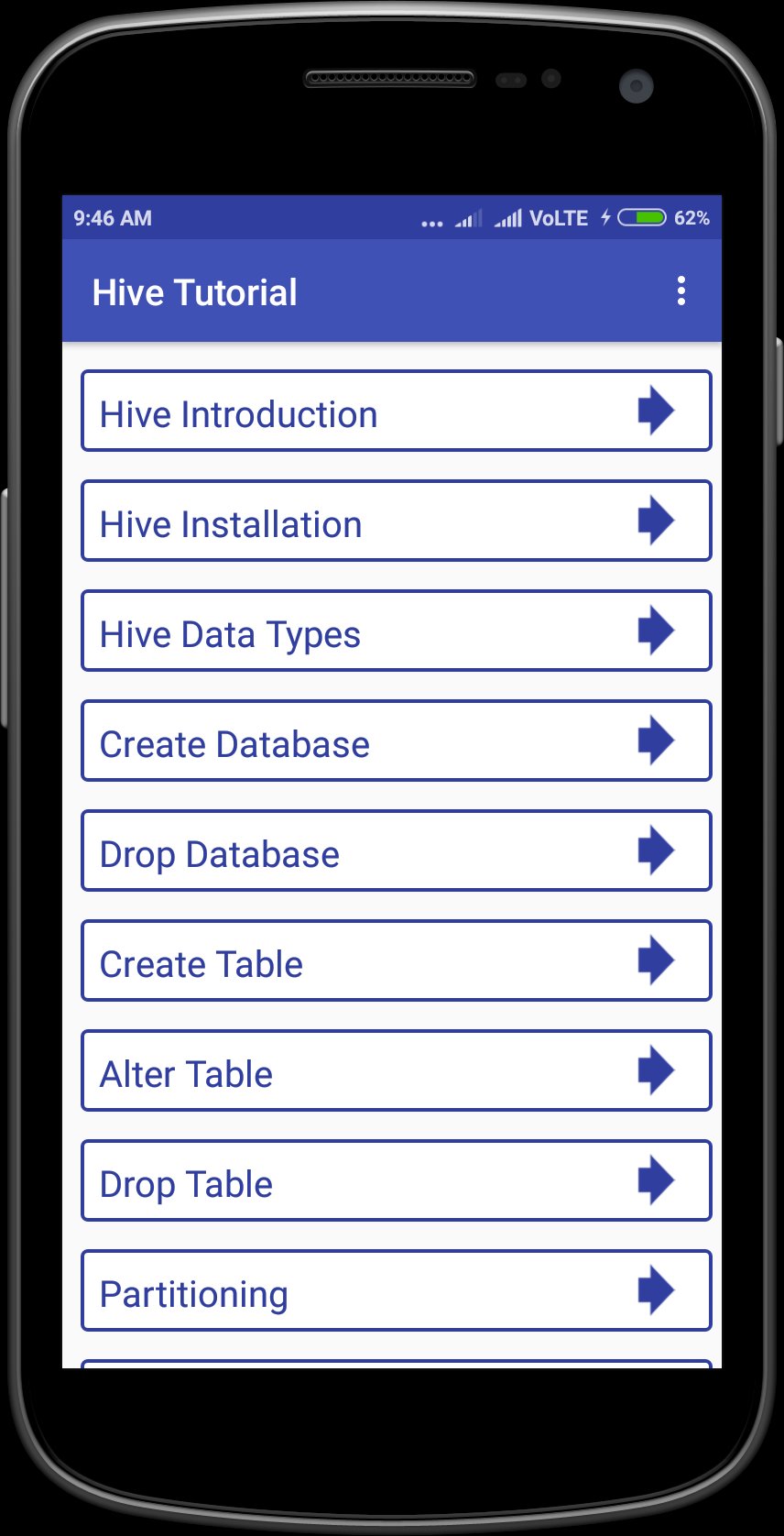Tap the arrow icon for Create Table
Viewport: 784px width, 1536px height.
pyautogui.click(x=658, y=960)
